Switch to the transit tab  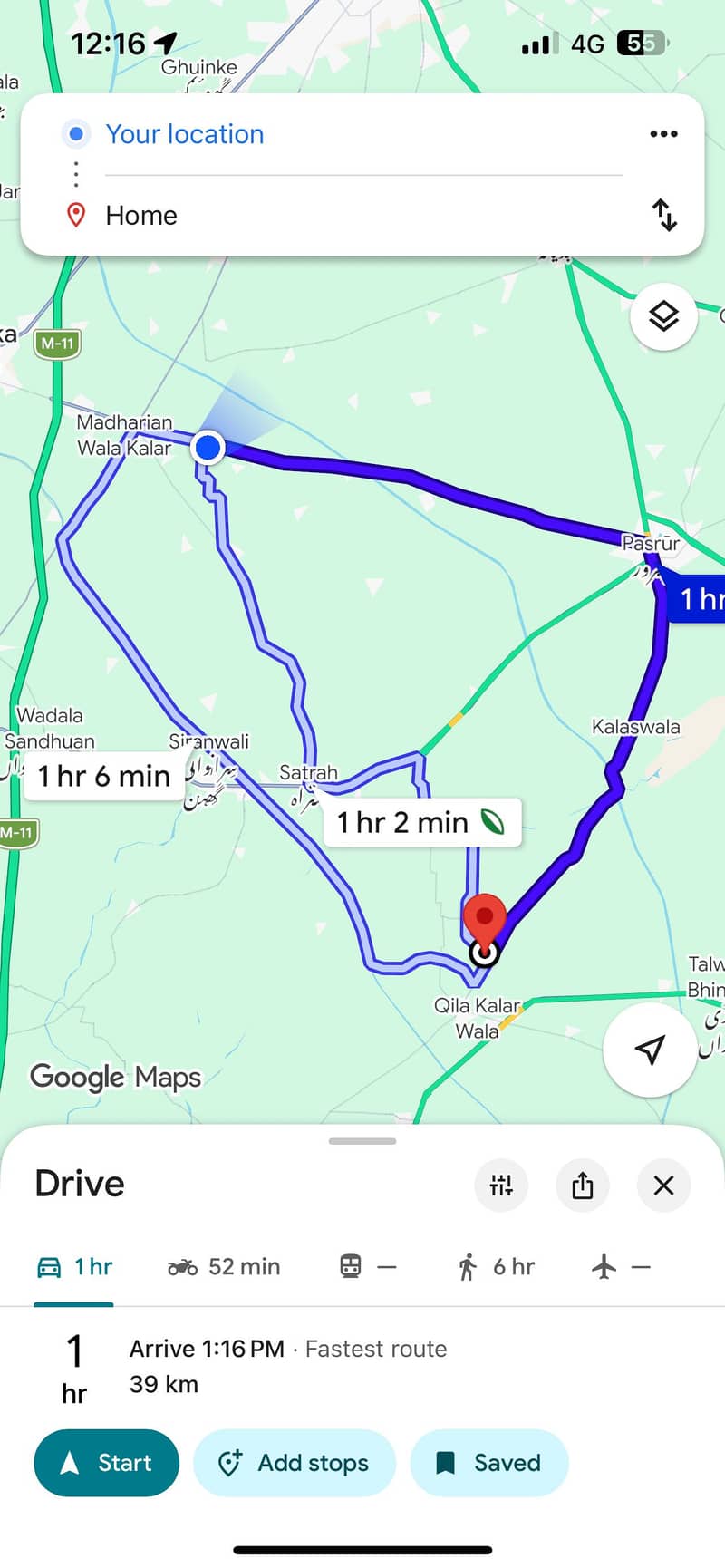coord(367,1266)
